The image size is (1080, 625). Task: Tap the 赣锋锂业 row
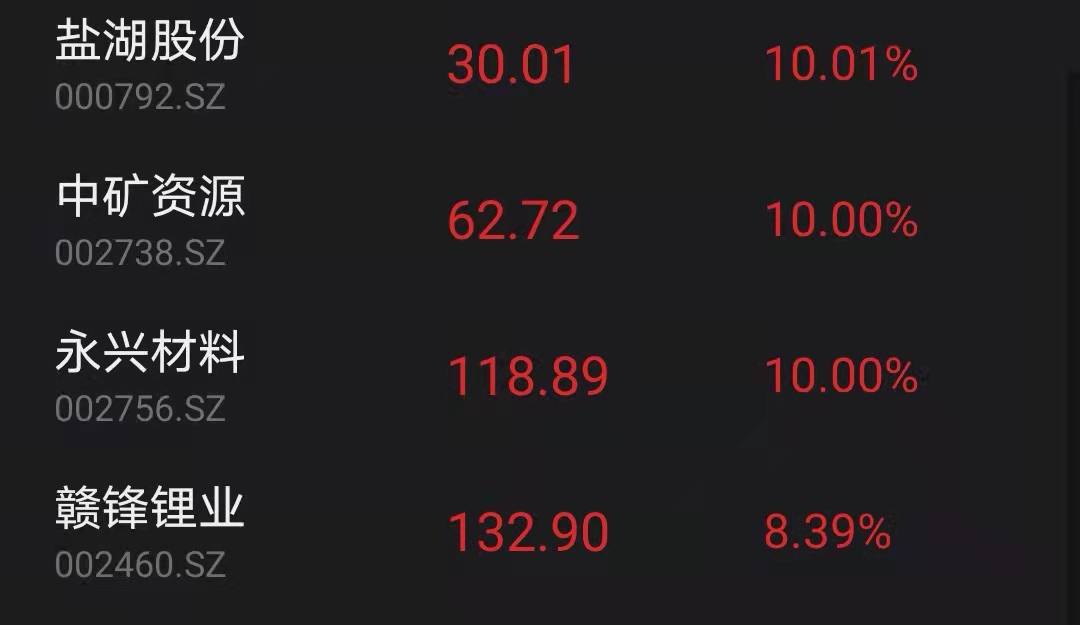150,510
